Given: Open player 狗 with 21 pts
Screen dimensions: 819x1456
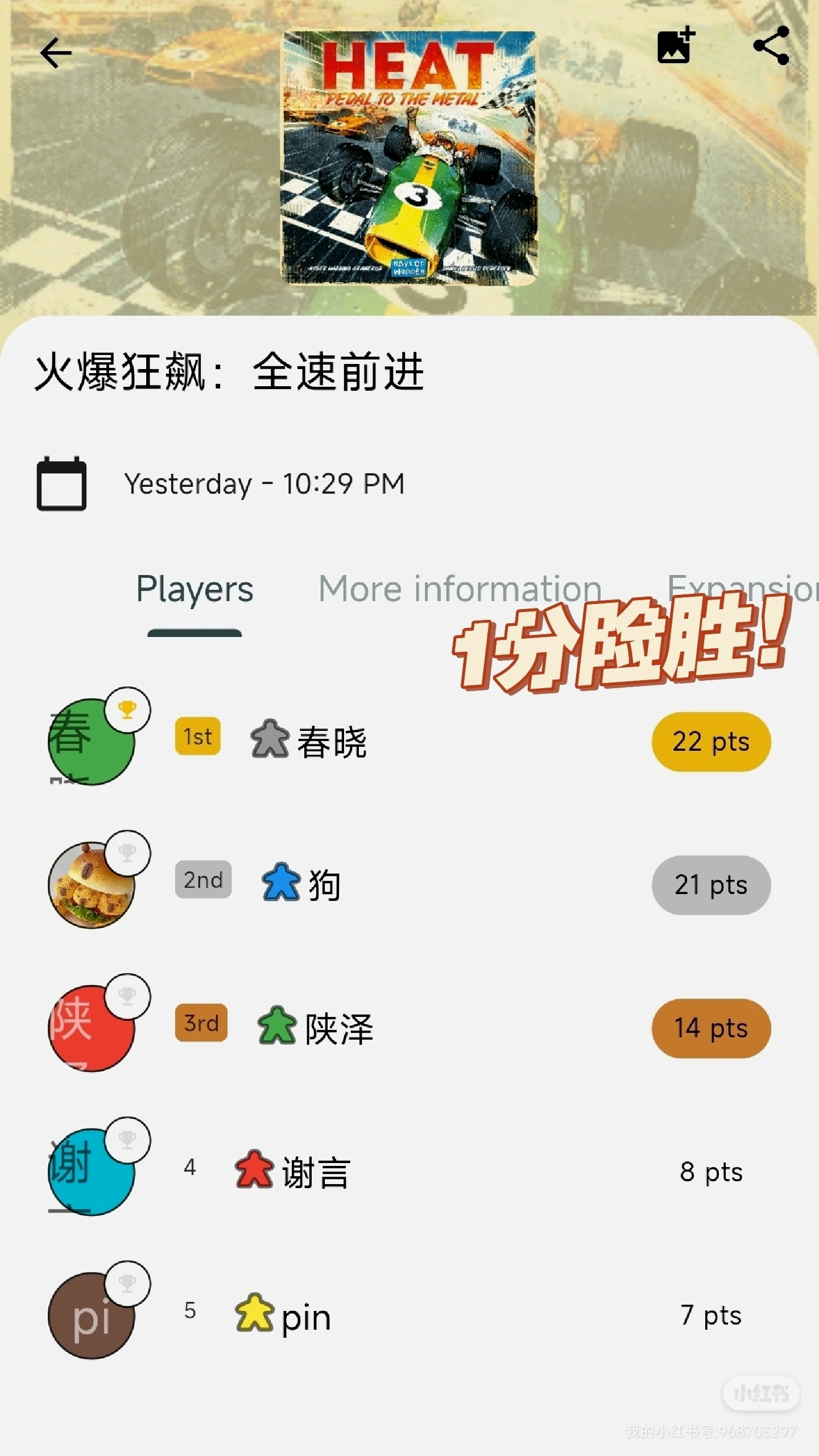Looking at the screenshot, I should click(x=409, y=885).
